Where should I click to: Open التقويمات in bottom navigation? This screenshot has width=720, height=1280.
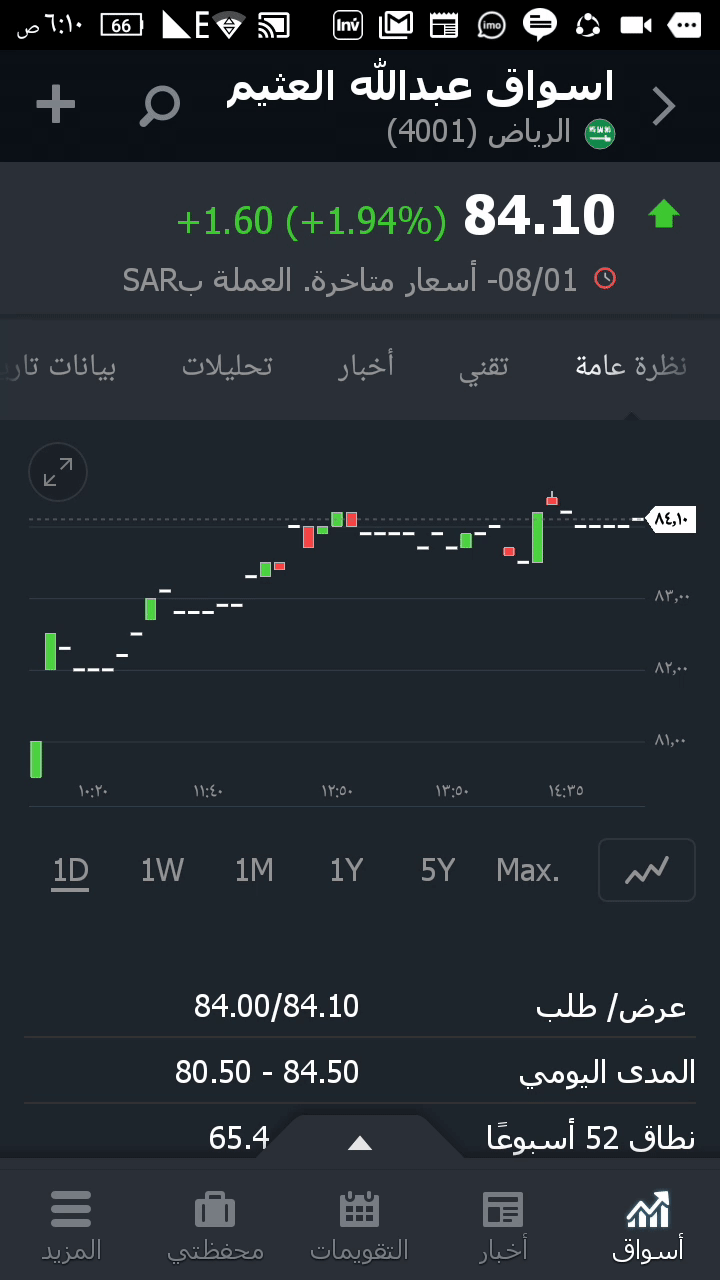pyautogui.click(x=360, y=1225)
